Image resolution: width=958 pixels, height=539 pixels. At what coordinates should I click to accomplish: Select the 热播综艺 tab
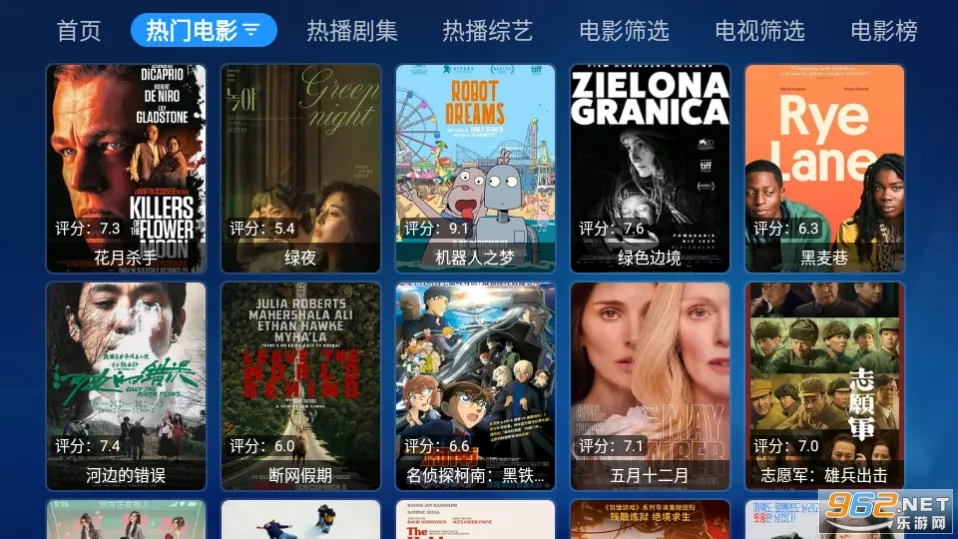click(x=488, y=31)
